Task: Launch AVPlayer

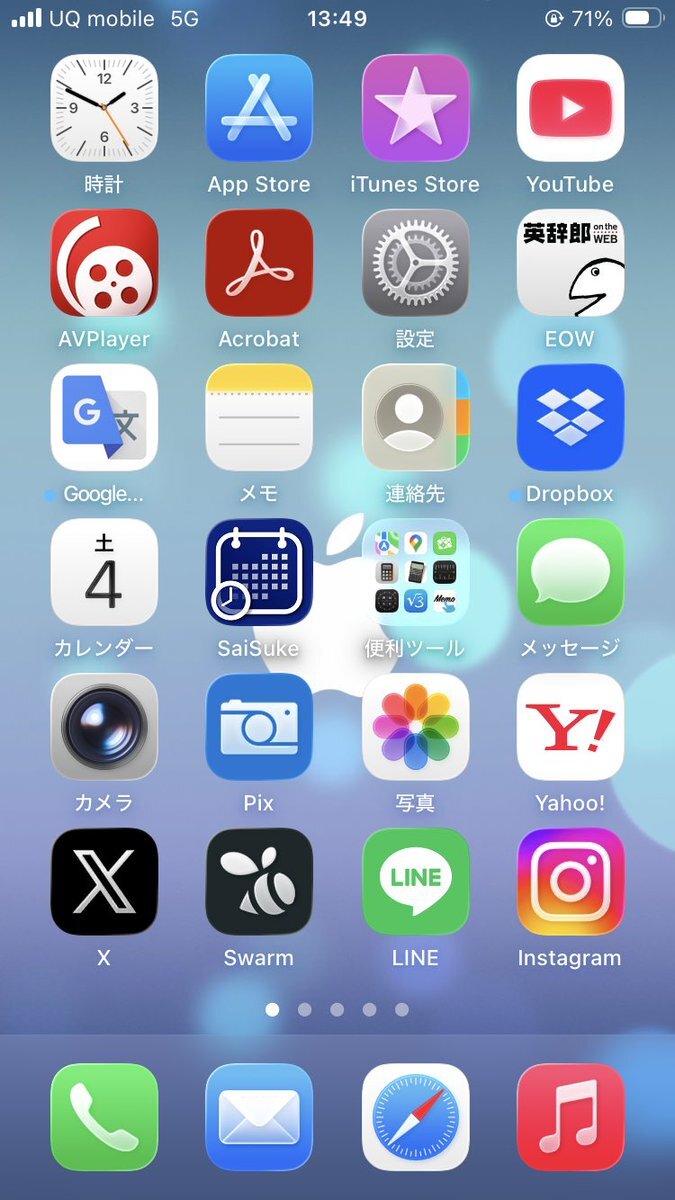Action: tap(104, 263)
